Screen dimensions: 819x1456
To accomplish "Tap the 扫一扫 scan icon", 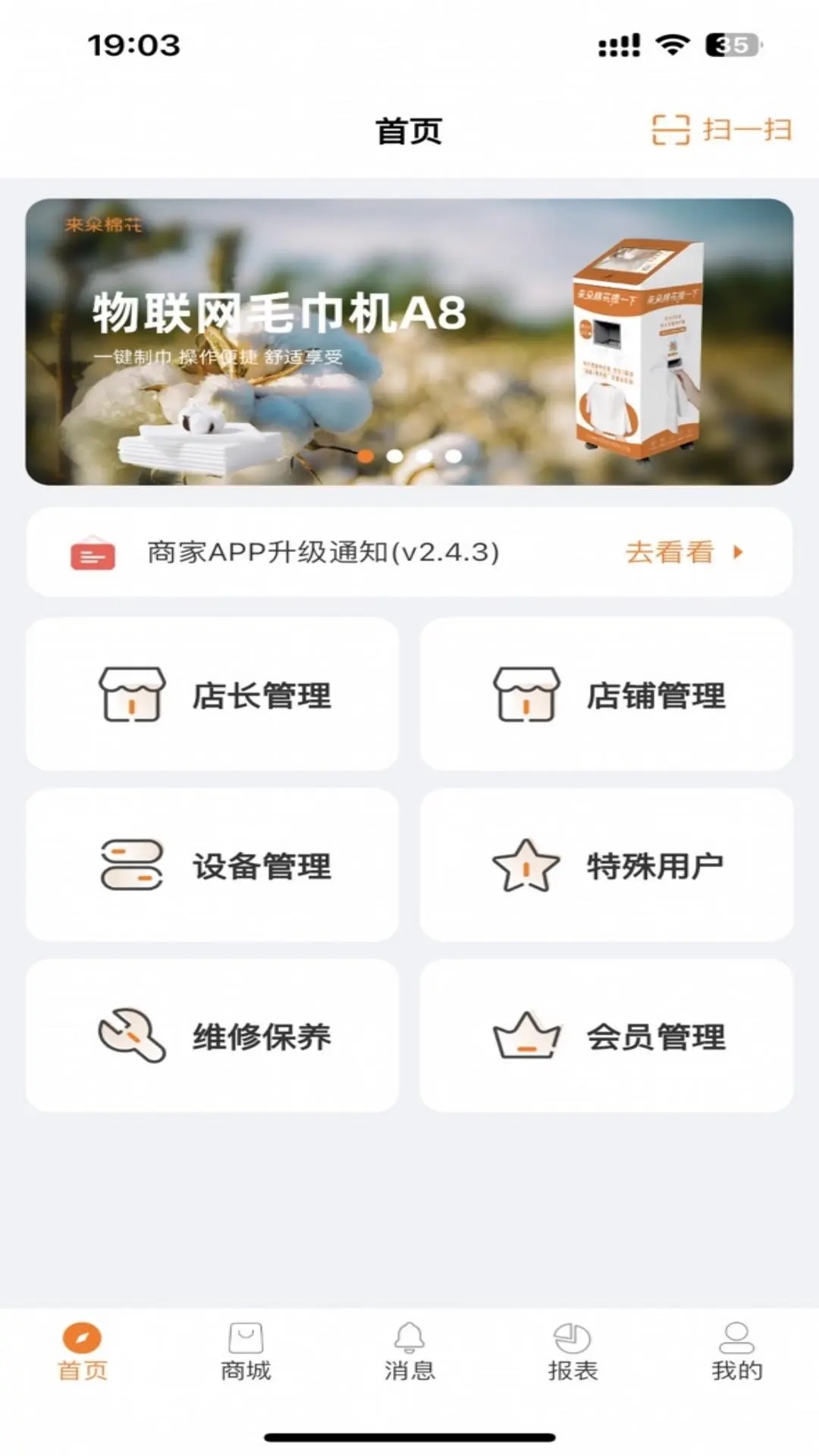I will 670,129.
